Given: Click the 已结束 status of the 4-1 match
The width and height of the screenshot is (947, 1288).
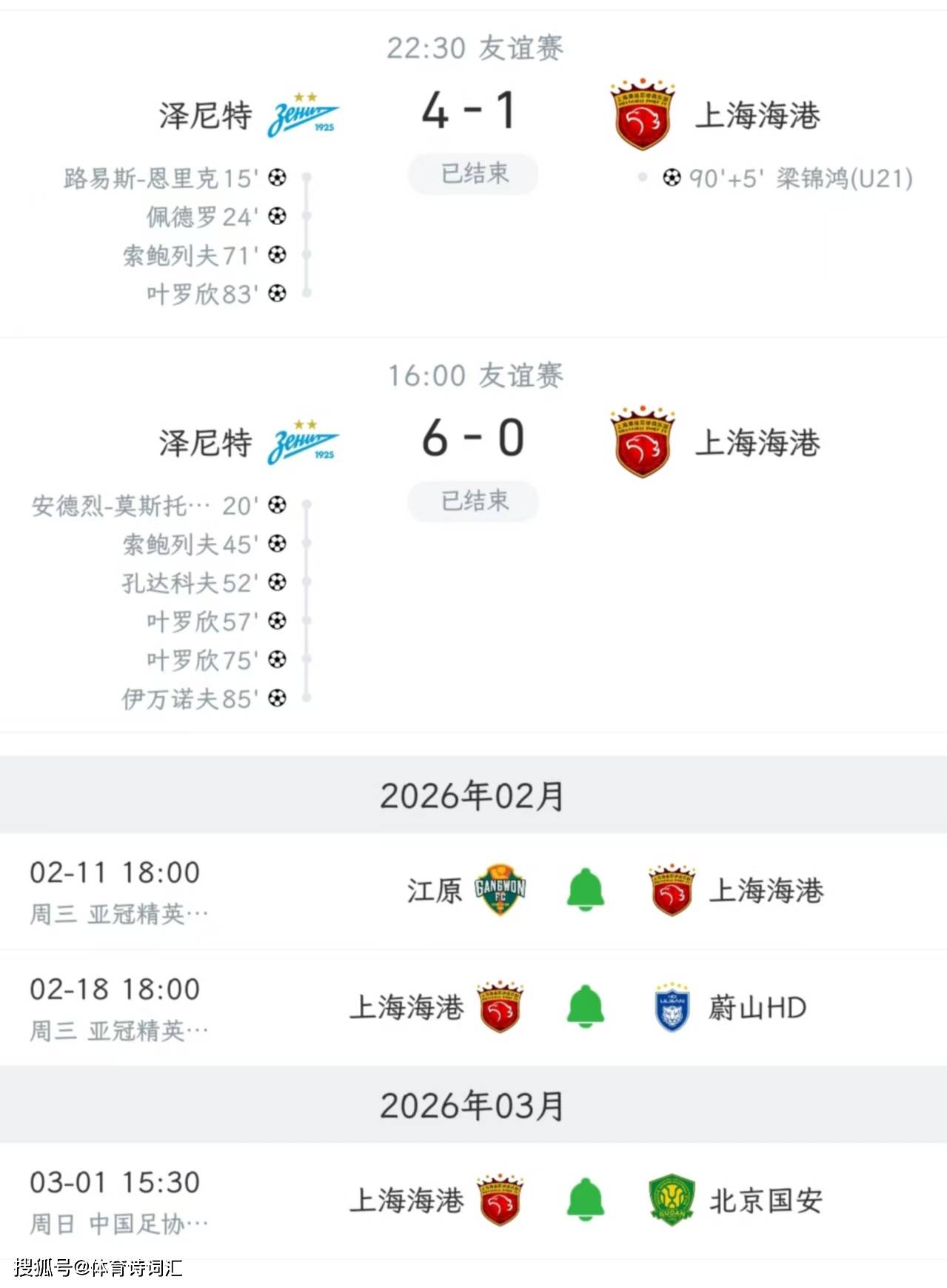Looking at the screenshot, I should click(472, 173).
